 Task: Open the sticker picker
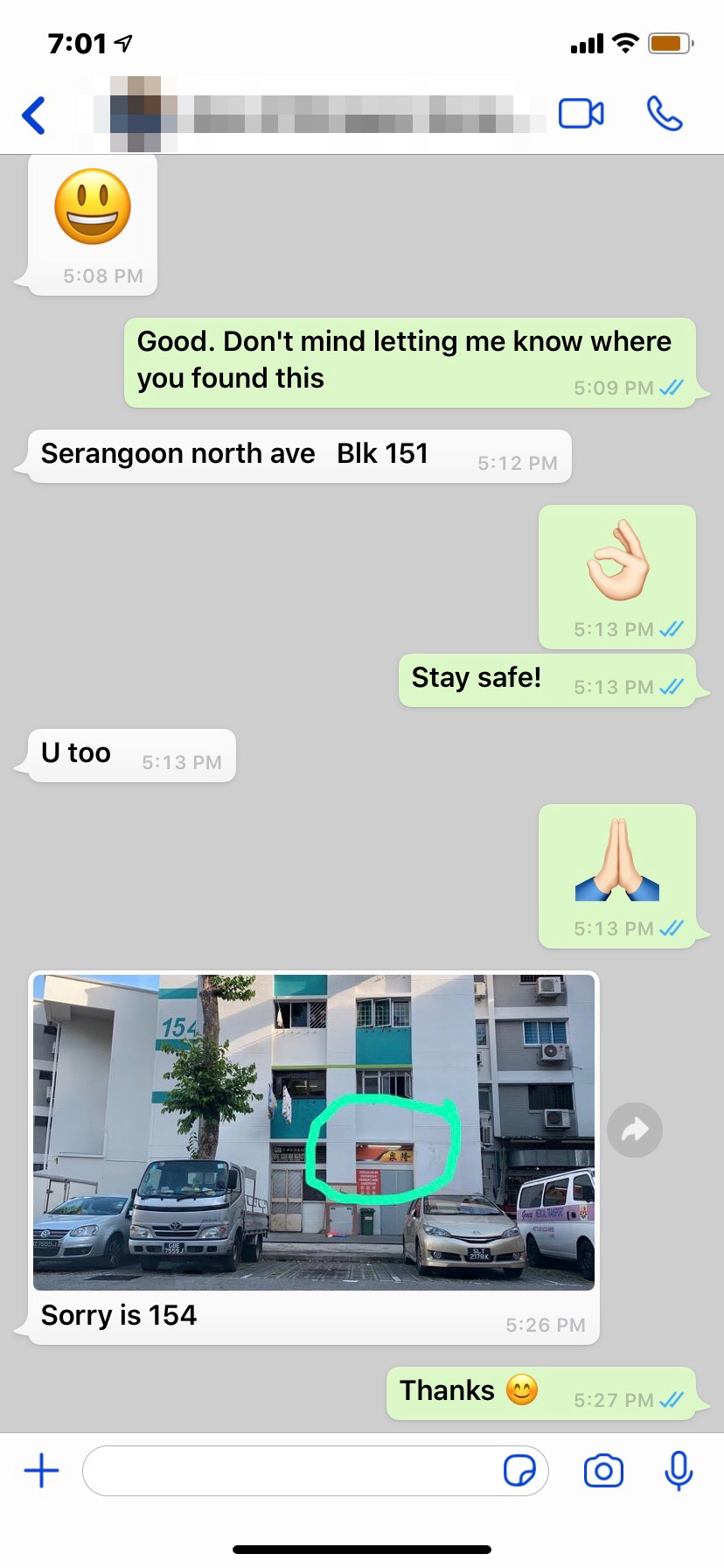click(x=519, y=1471)
